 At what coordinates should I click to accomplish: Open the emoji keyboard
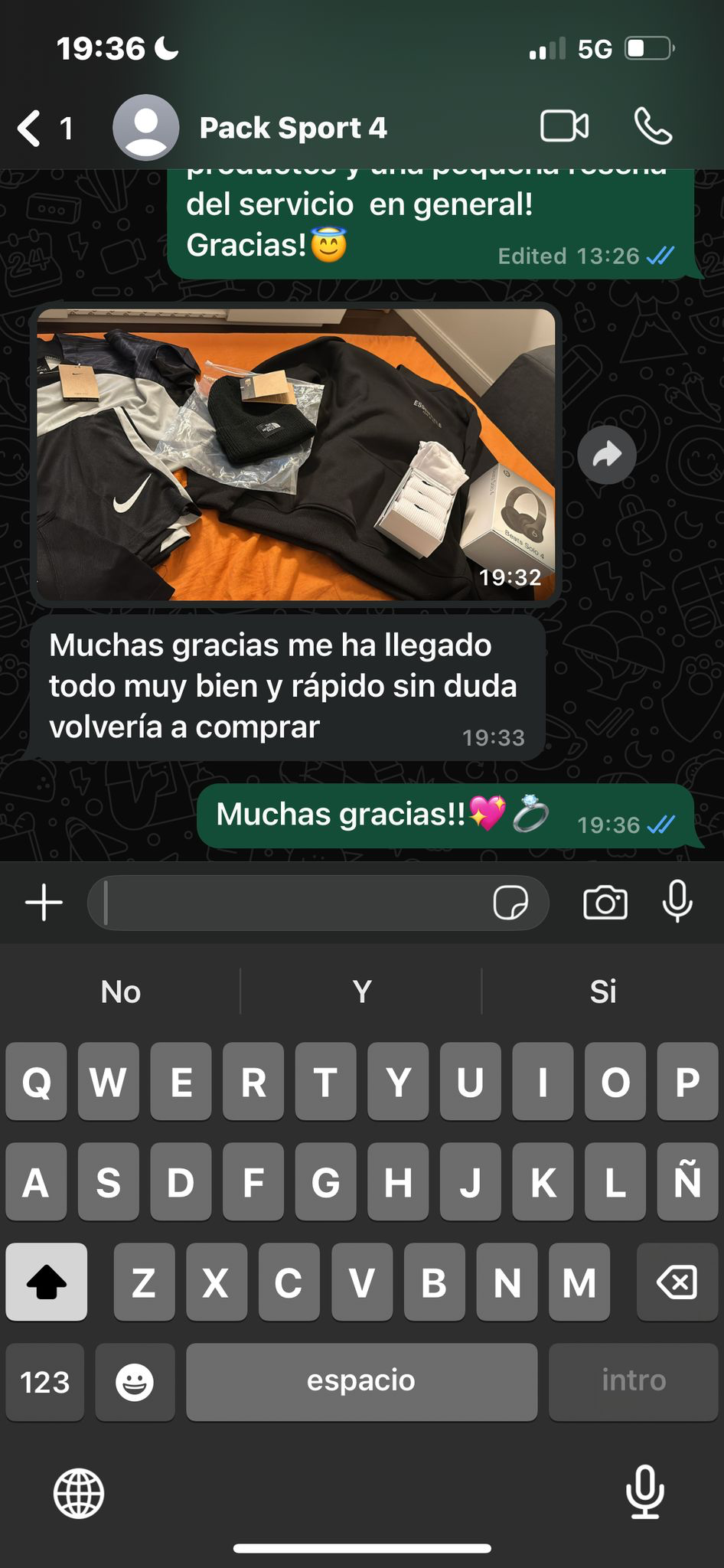tap(135, 1382)
